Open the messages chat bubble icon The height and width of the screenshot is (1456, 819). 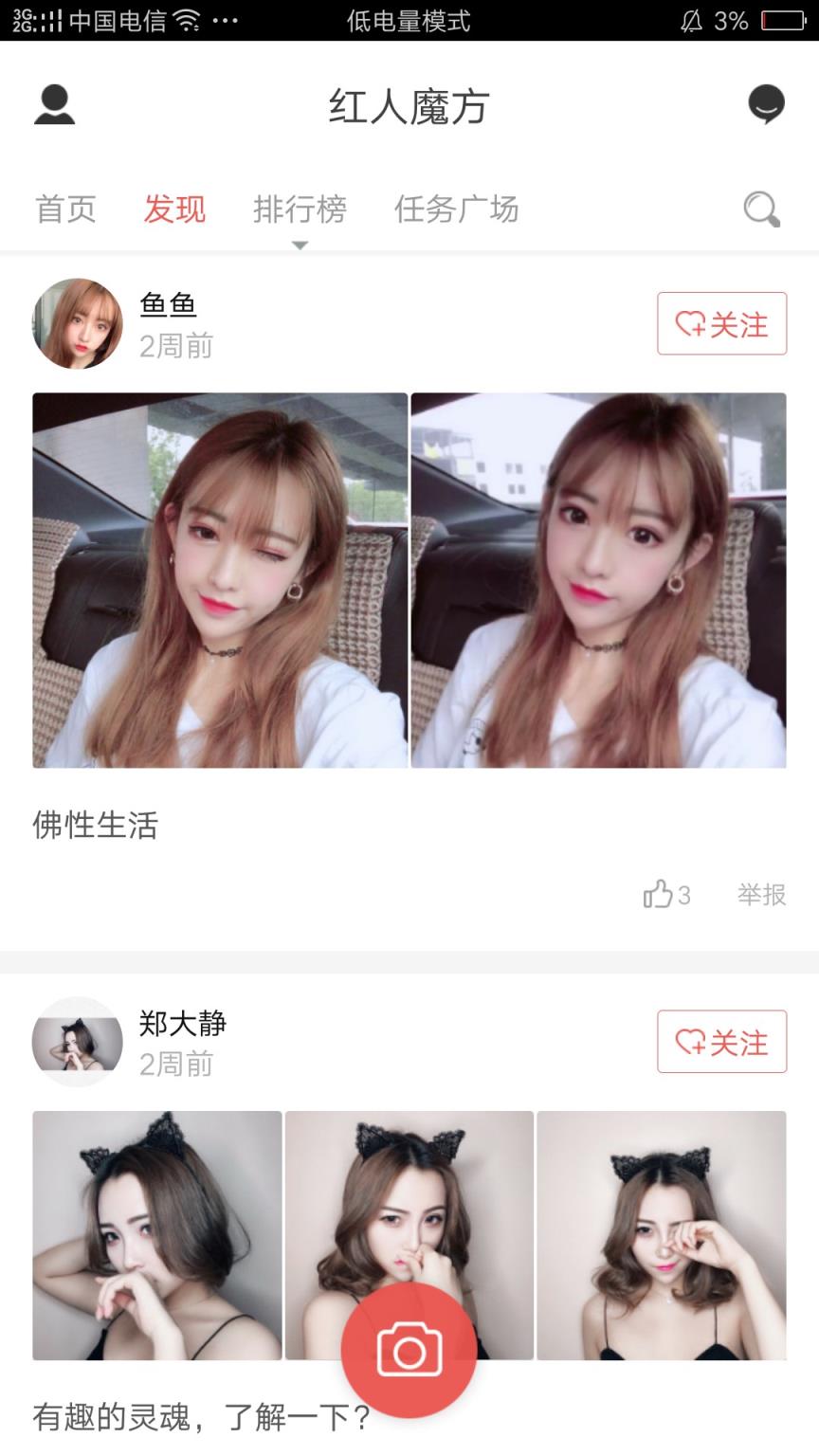point(766,105)
